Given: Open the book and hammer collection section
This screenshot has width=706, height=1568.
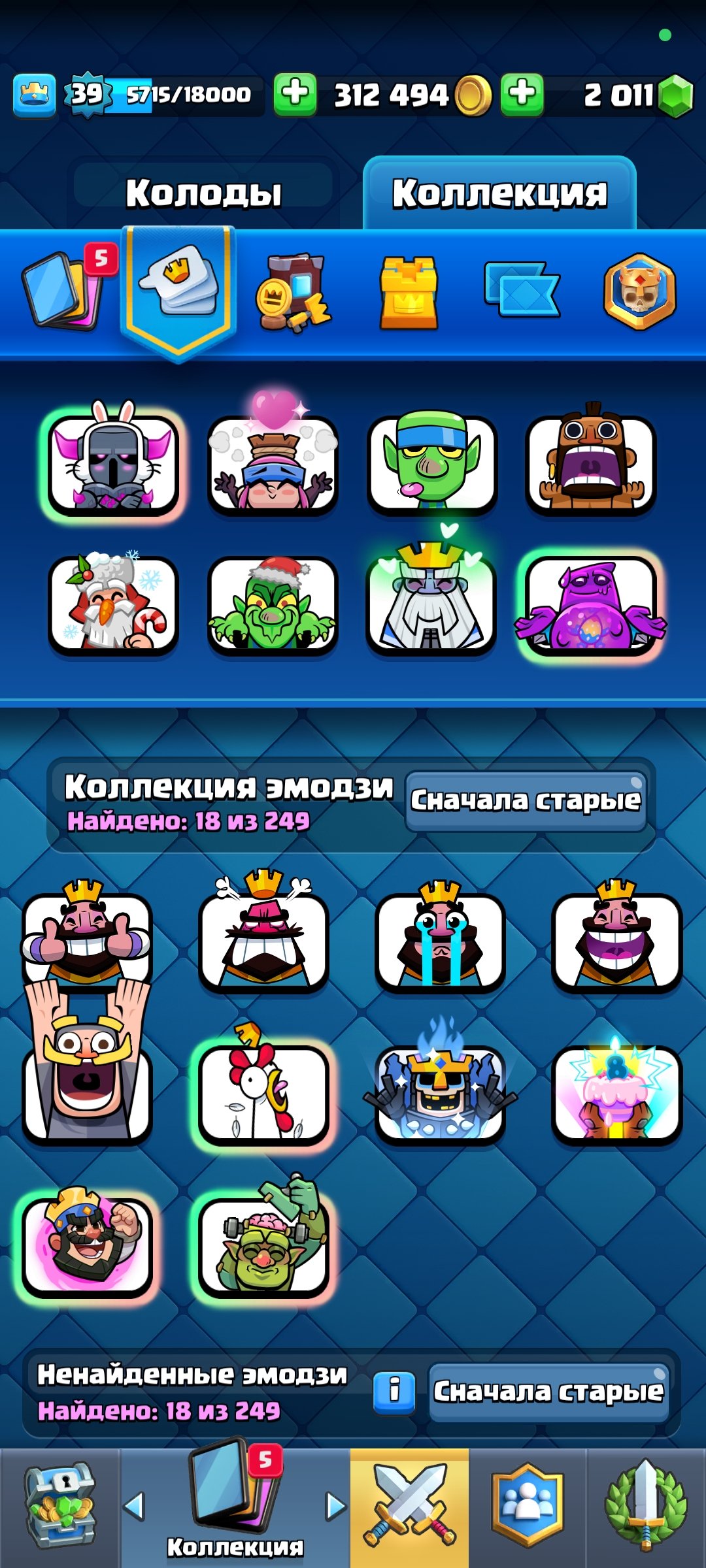Looking at the screenshot, I should [x=292, y=293].
